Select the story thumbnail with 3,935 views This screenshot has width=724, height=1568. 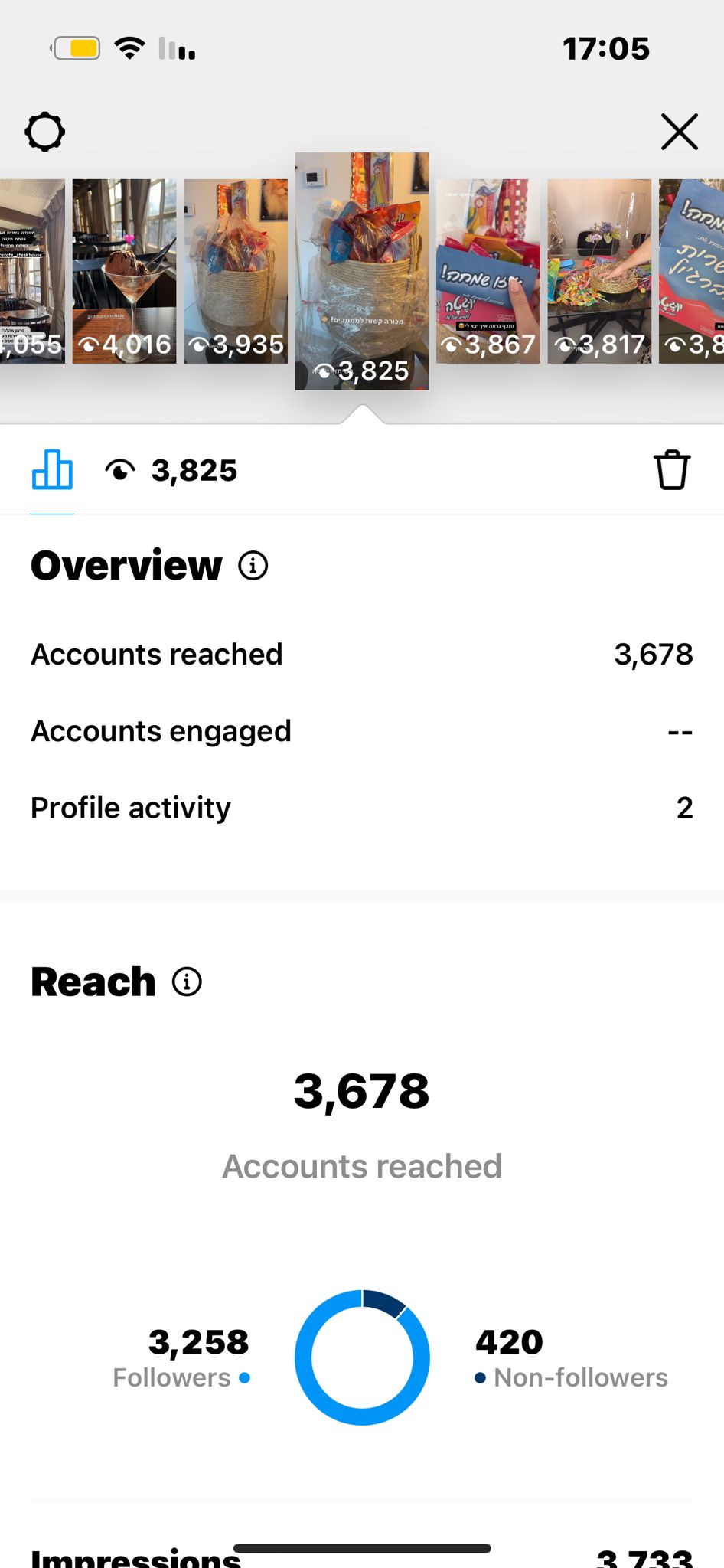coord(236,271)
